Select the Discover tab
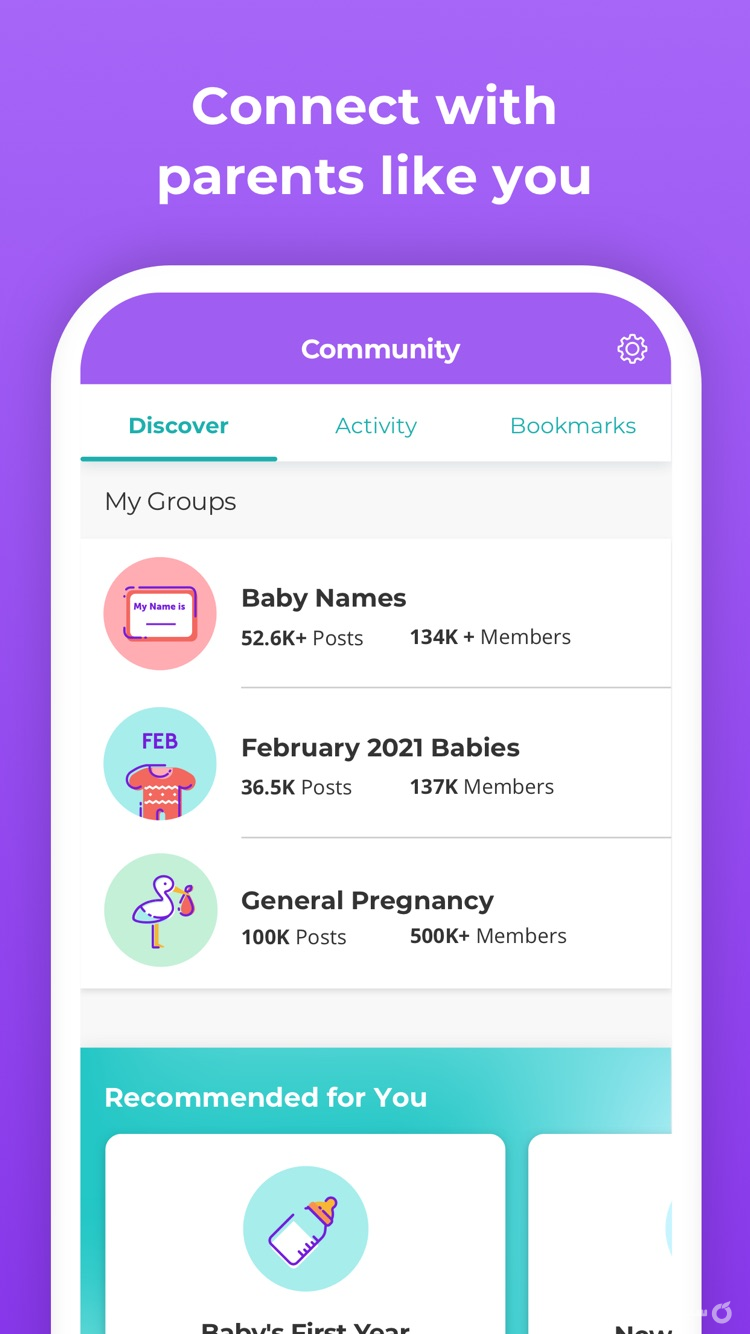This screenshot has width=750, height=1334. pos(178,425)
